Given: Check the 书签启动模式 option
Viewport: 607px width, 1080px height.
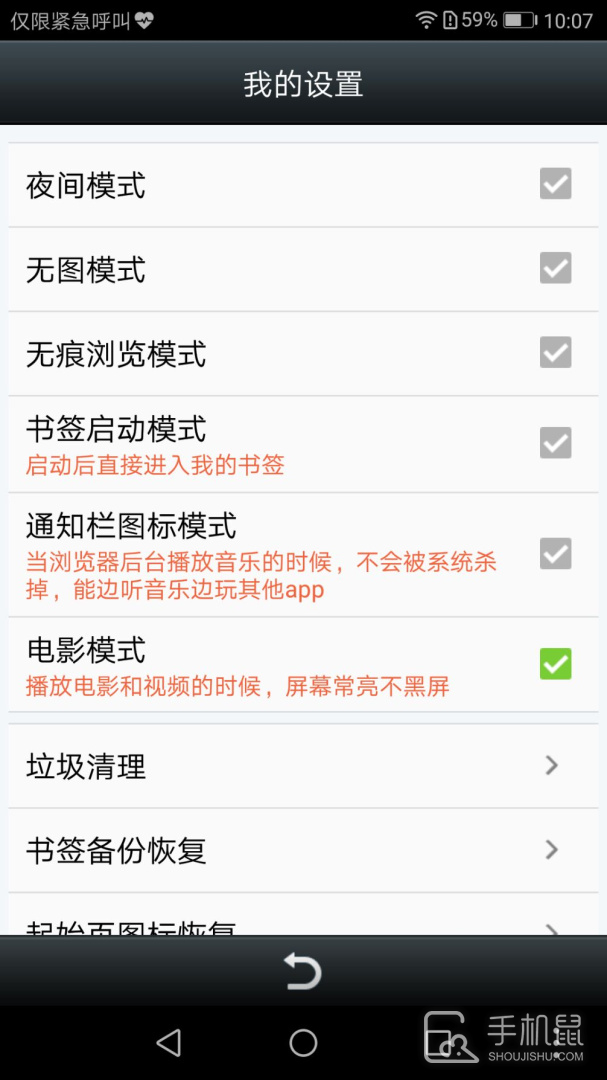Looking at the screenshot, I should click(555, 443).
